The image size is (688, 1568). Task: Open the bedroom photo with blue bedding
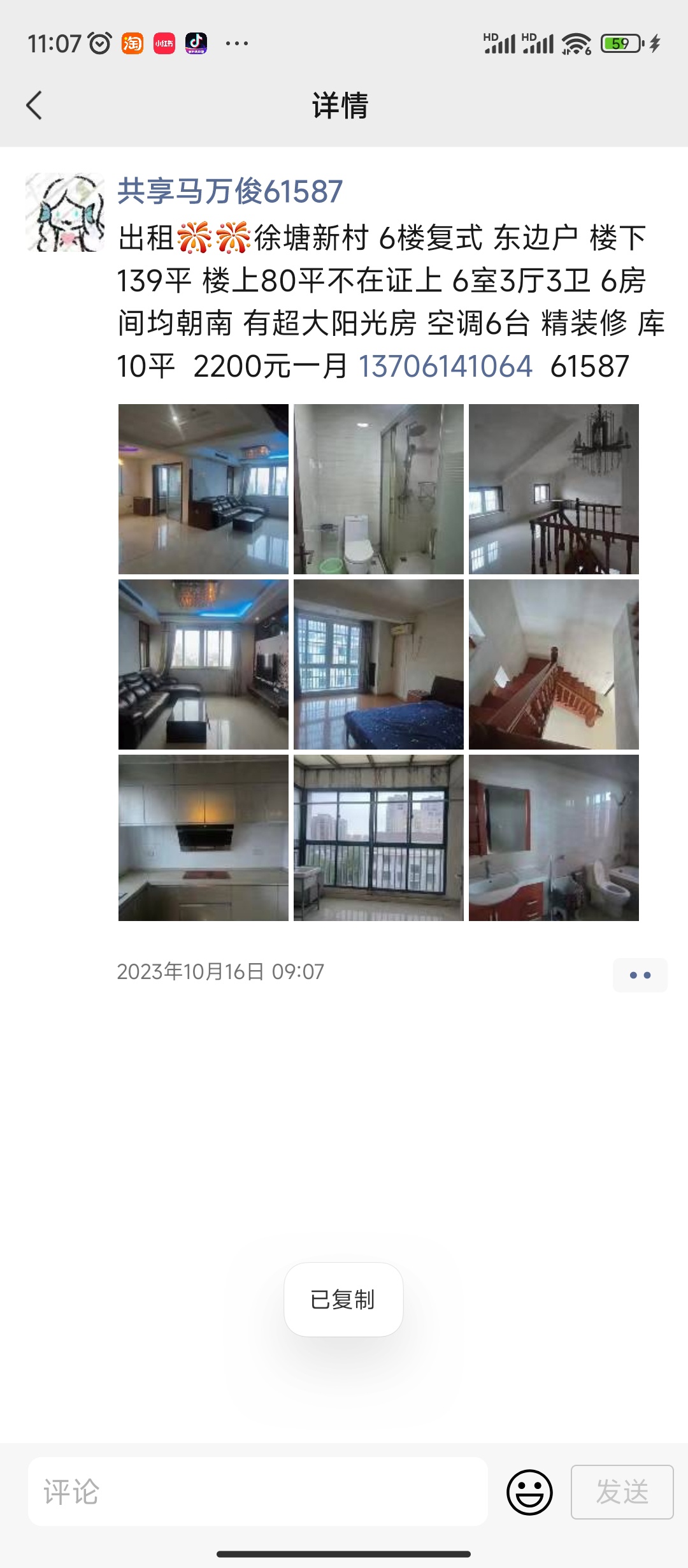(x=378, y=664)
